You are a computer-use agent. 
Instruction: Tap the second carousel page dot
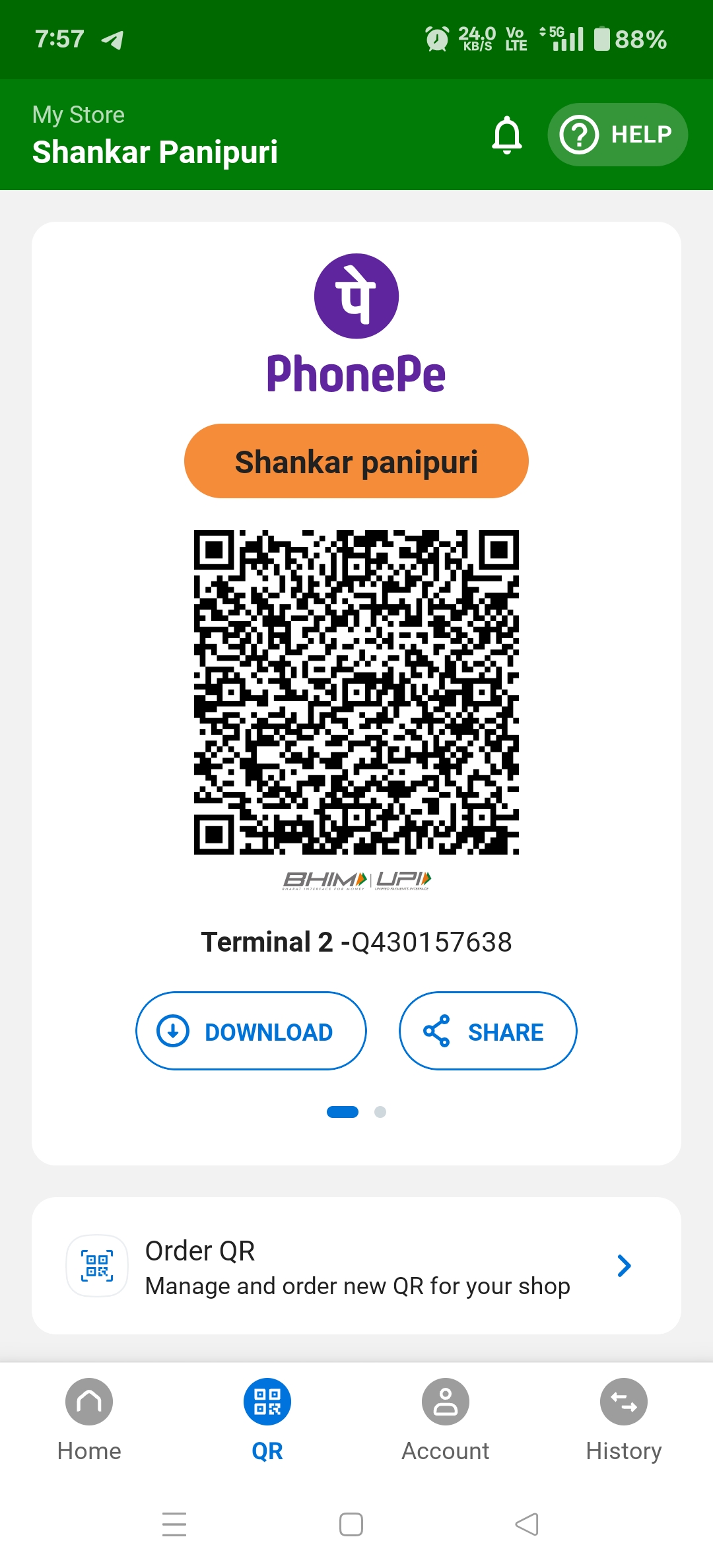(380, 1112)
